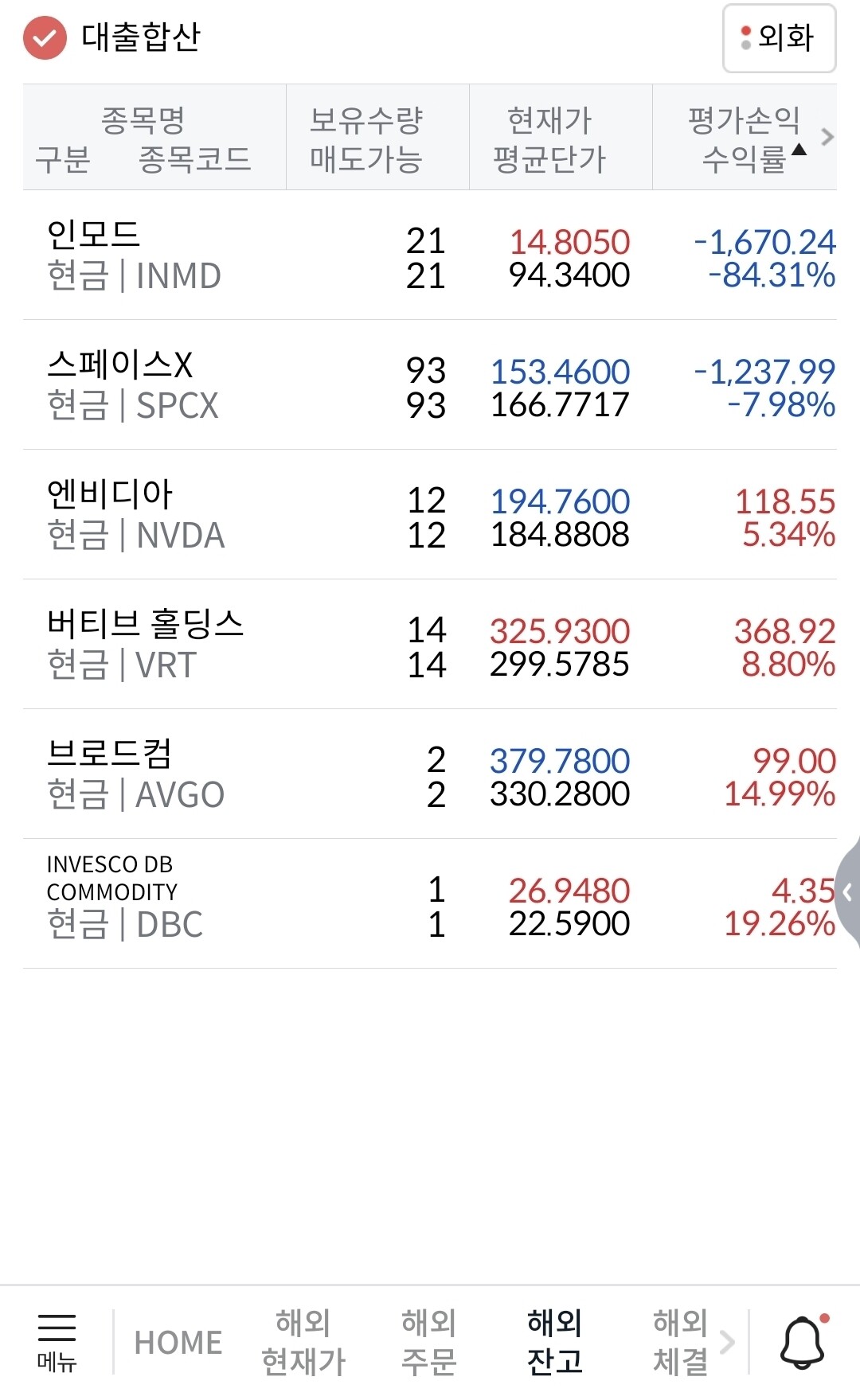This screenshot has width=860, height=1400.
Task: Switch to the 해외 주문 tab
Action: coord(429,1343)
